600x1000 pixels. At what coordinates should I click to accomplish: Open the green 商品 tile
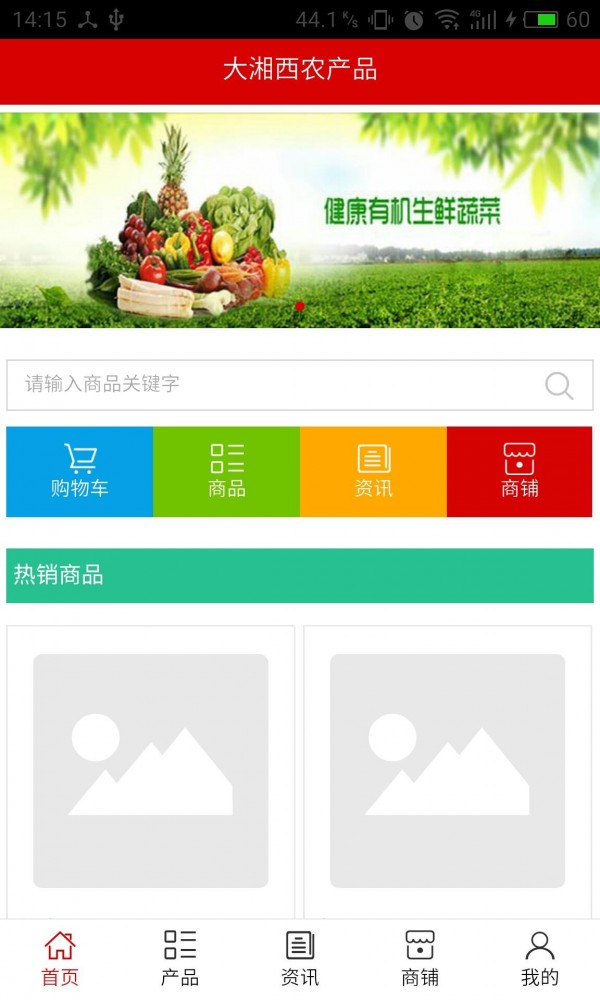pos(227,472)
